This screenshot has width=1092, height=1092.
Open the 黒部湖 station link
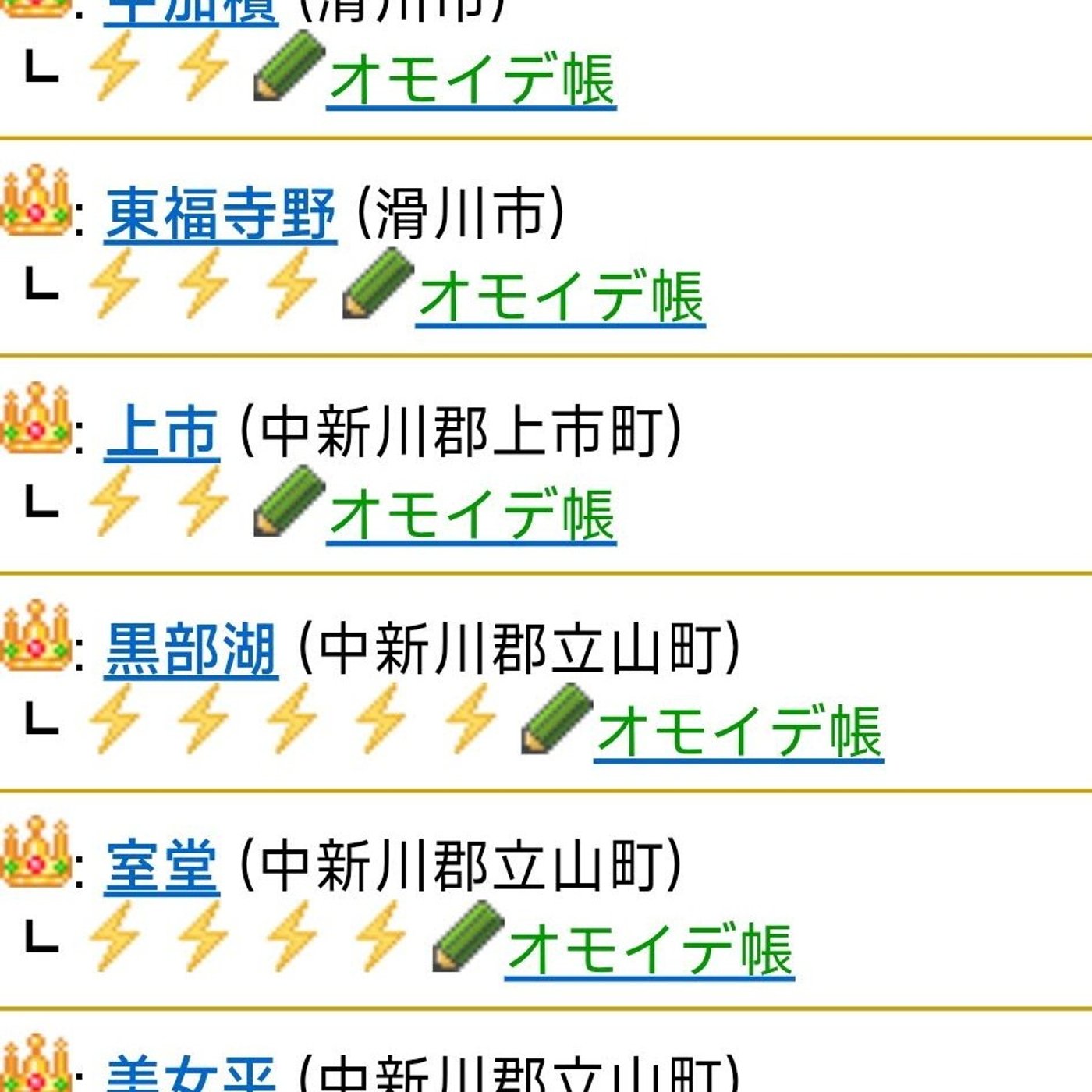click(191, 649)
